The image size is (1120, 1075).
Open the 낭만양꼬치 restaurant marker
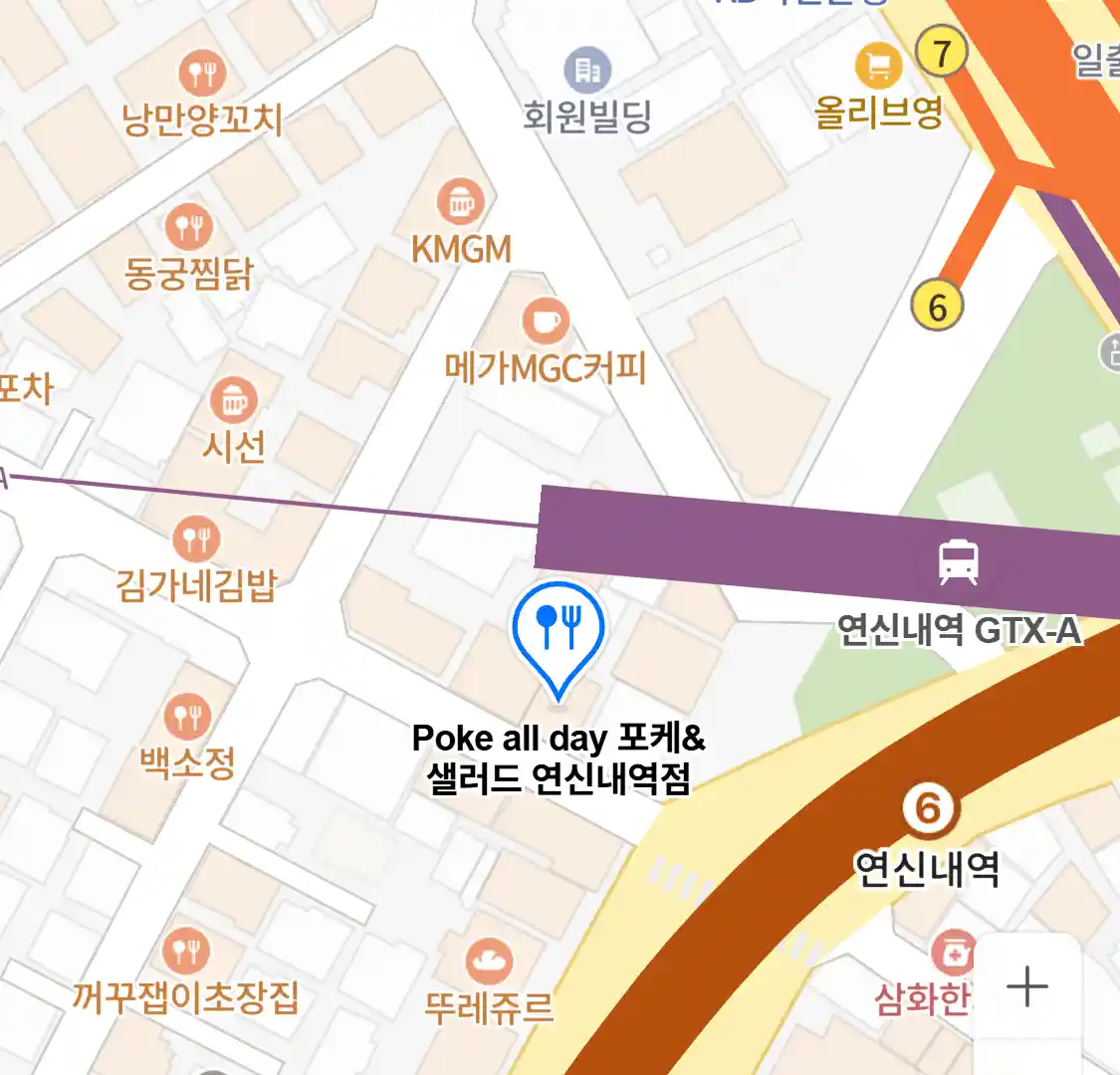coord(202,73)
